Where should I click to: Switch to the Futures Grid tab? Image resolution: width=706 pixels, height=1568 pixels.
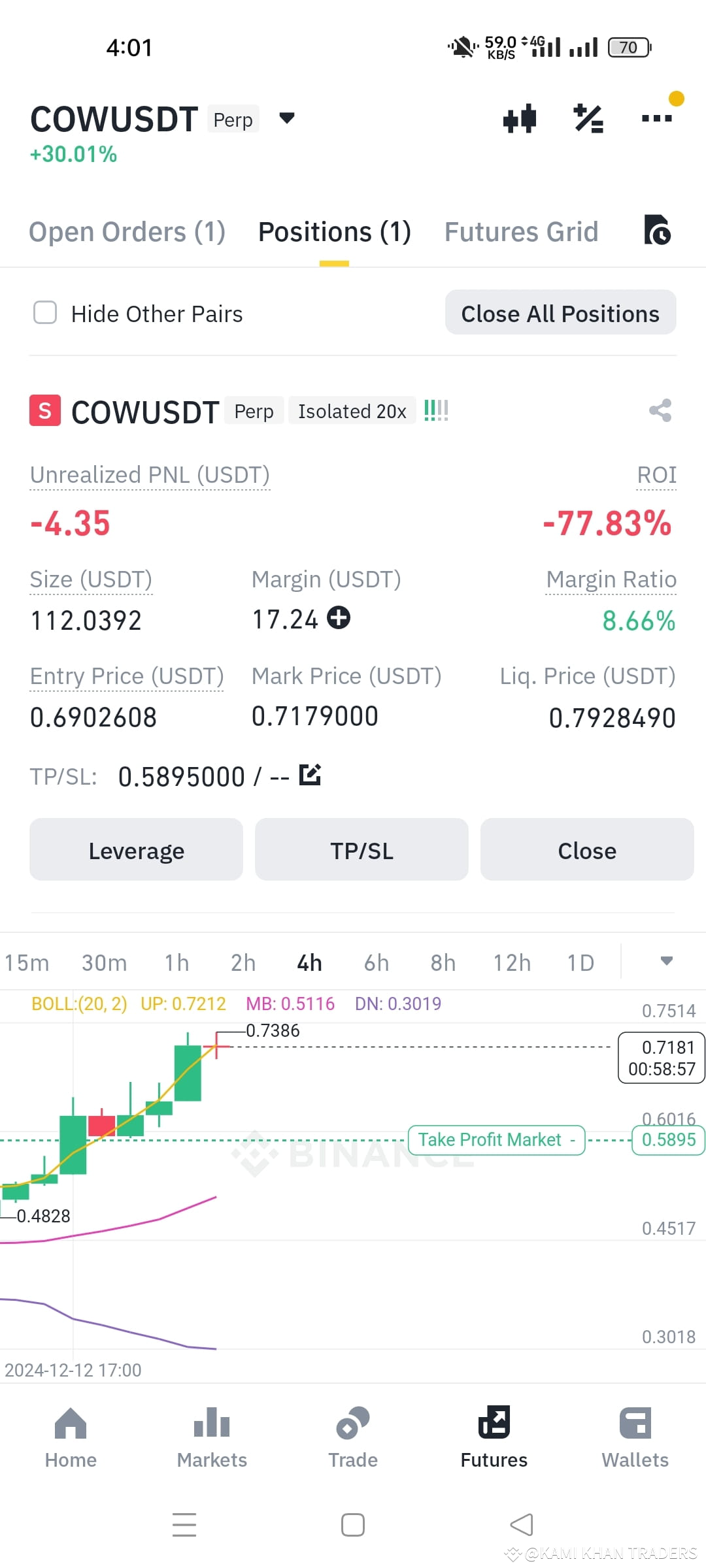click(521, 232)
